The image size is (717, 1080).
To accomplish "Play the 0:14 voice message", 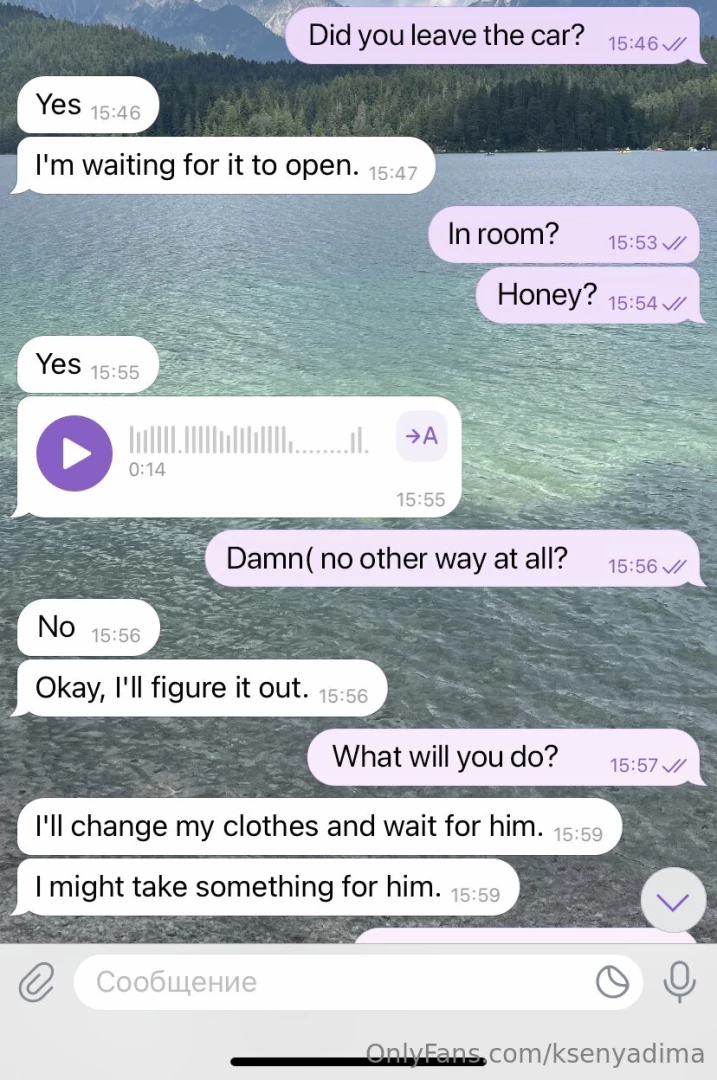I will (74, 453).
